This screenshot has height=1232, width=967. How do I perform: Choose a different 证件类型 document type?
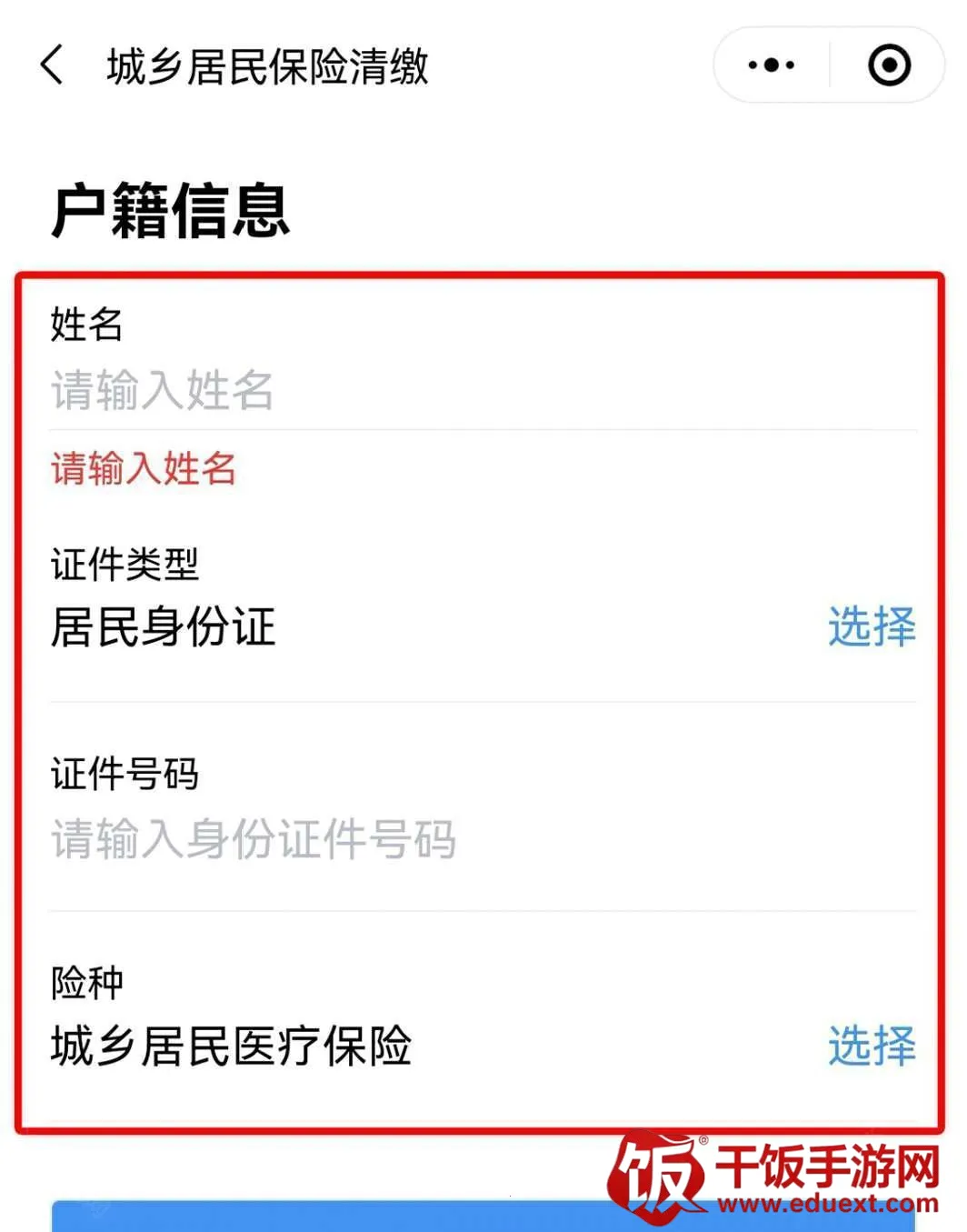[871, 627]
